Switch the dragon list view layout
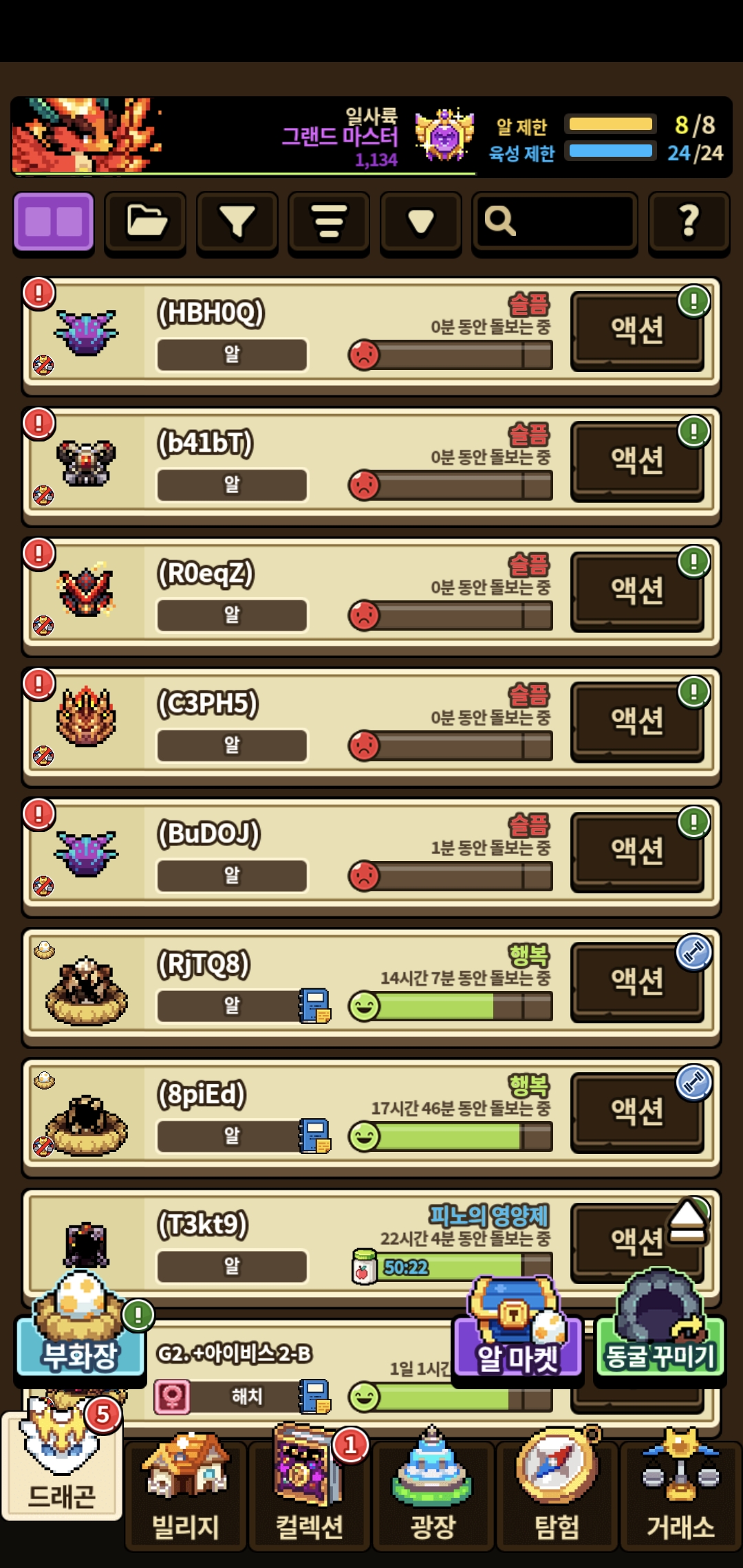 tap(54, 222)
